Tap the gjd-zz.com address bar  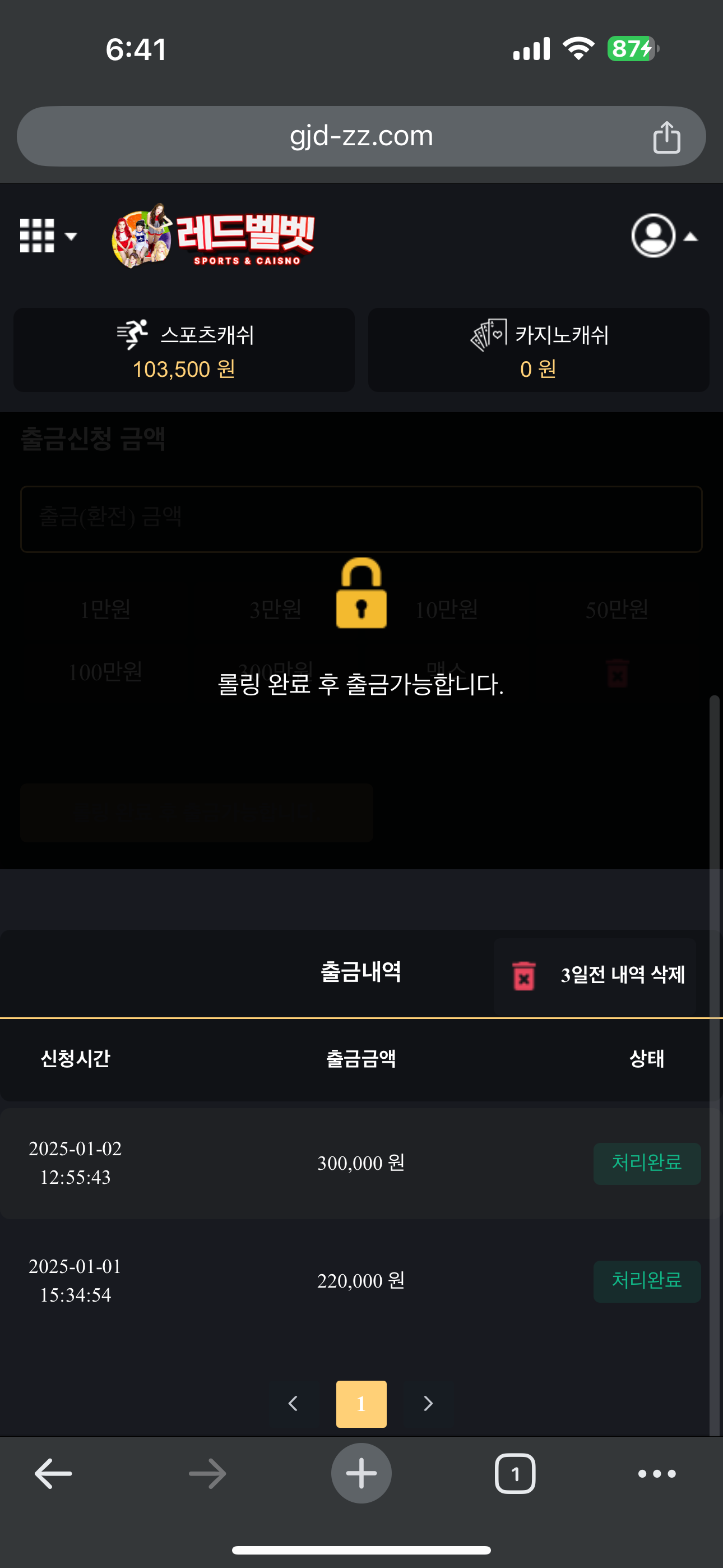click(360, 136)
